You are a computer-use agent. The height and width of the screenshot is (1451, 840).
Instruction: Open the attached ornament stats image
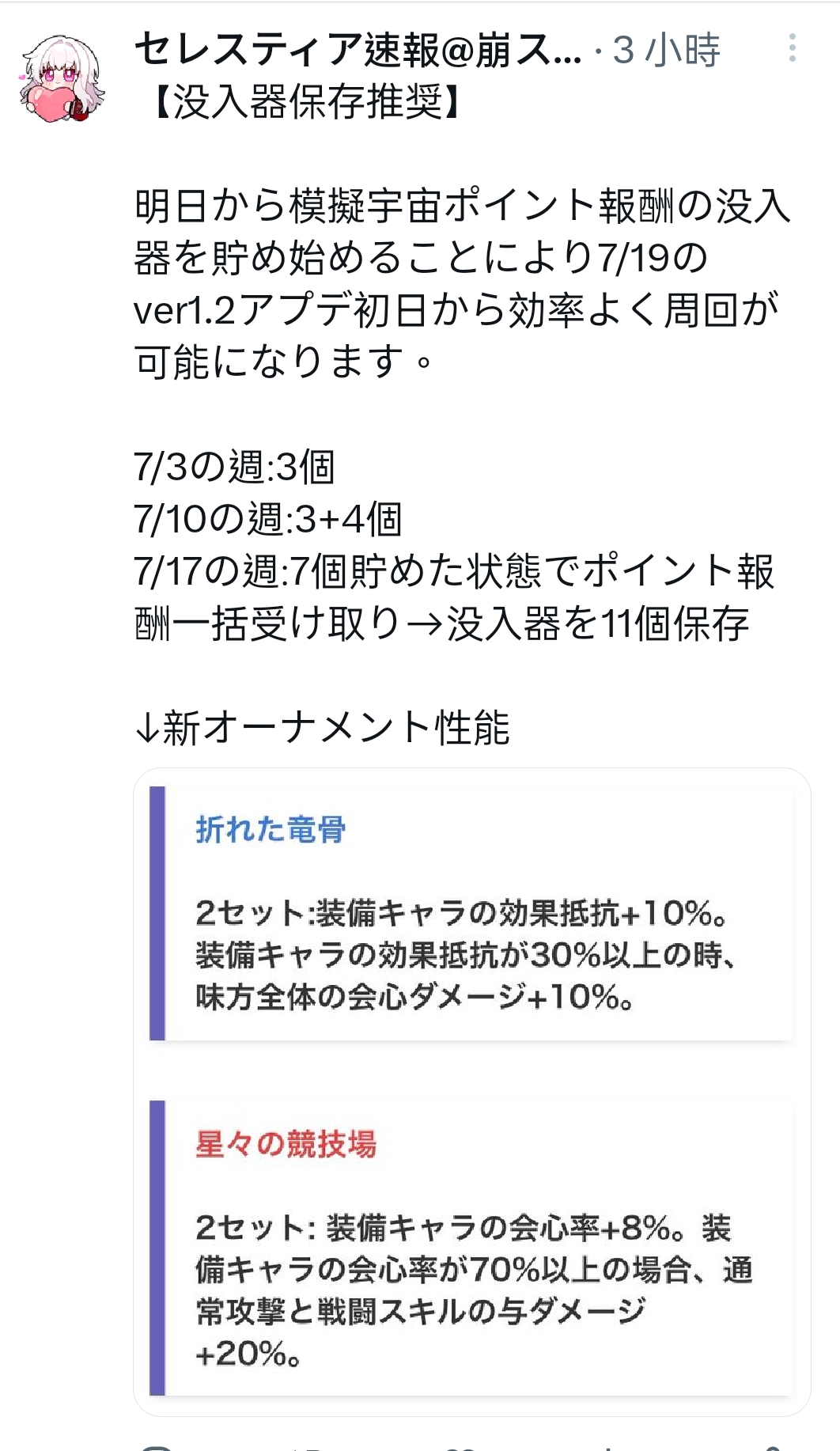point(472,1092)
